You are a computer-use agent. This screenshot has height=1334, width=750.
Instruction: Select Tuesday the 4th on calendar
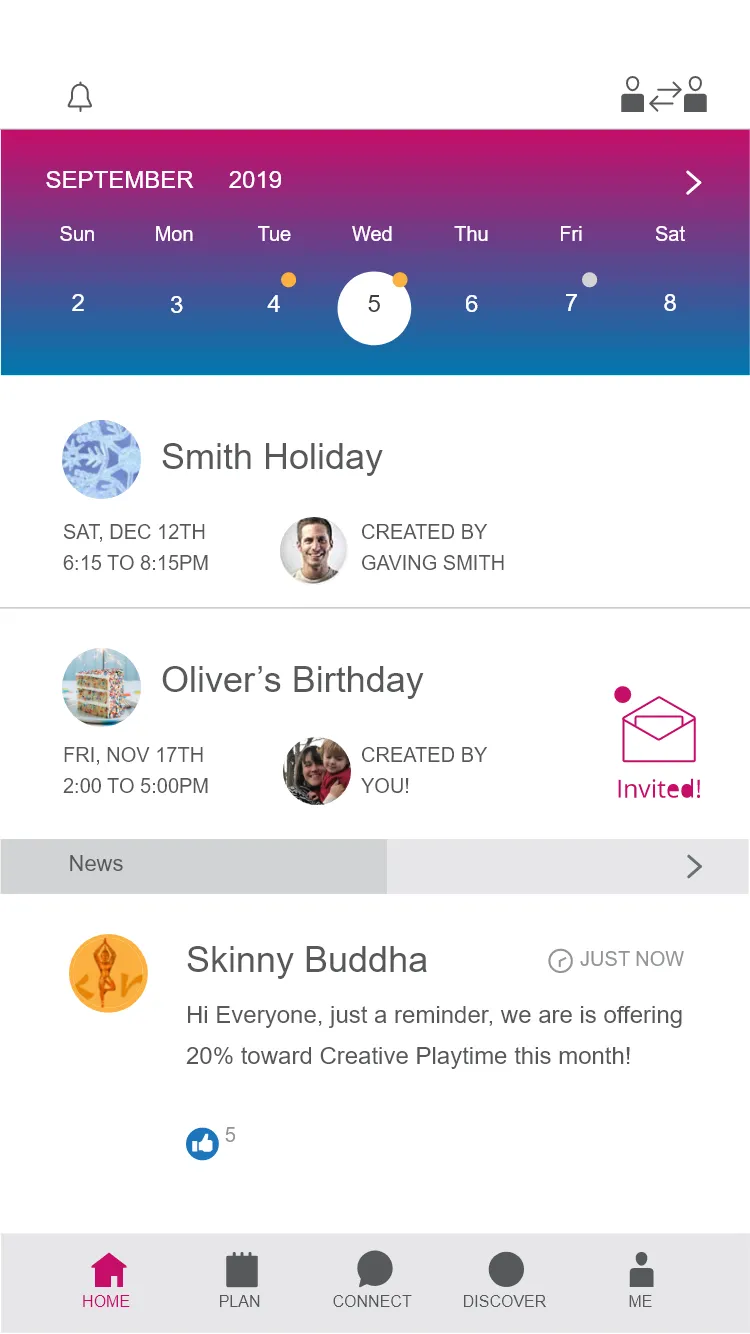[274, 303]
